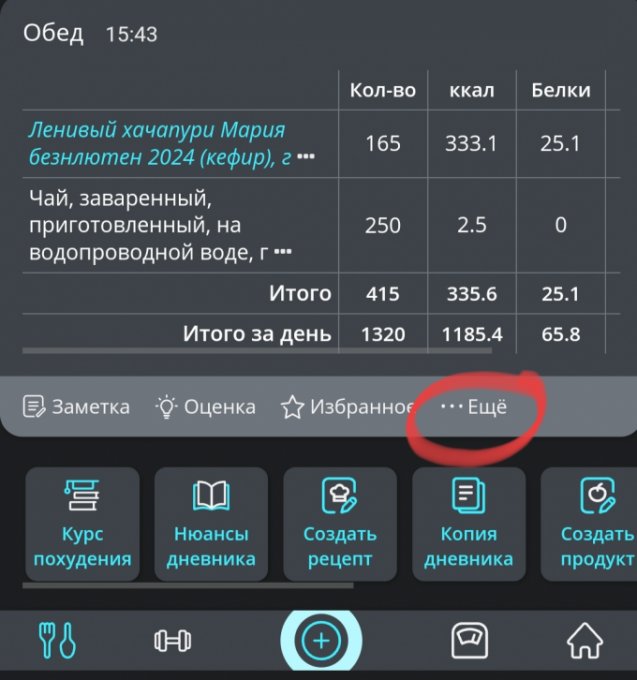The height and width of the screenshot is (680, 637).
Task: Open options dots next to the tea entry
Action: click(x=284, y=251)
